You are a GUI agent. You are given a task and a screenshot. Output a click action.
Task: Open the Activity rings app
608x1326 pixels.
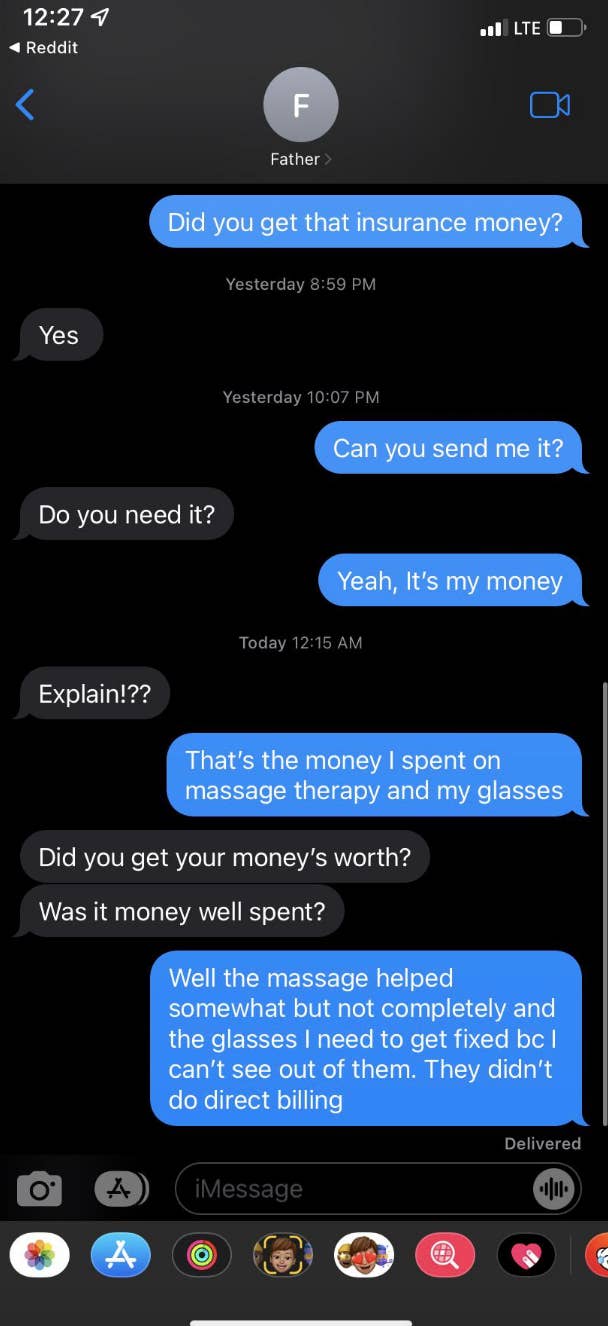201,1255
